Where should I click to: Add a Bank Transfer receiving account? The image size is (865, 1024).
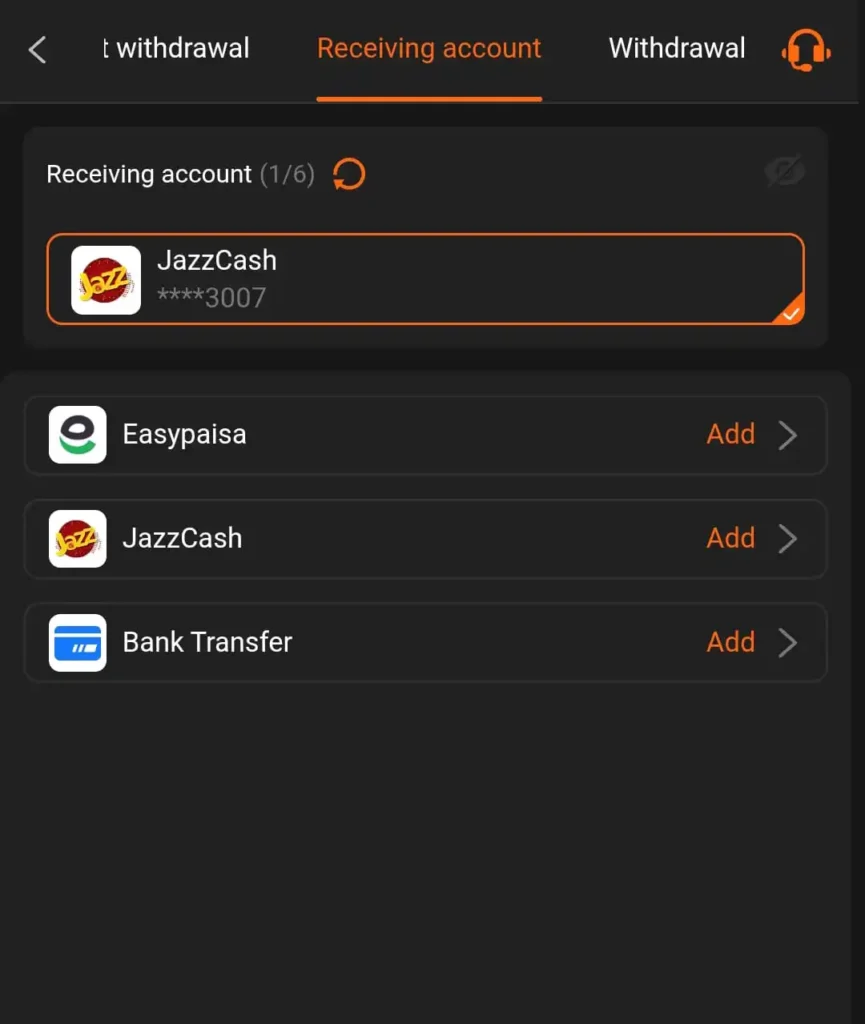(731, 643)
